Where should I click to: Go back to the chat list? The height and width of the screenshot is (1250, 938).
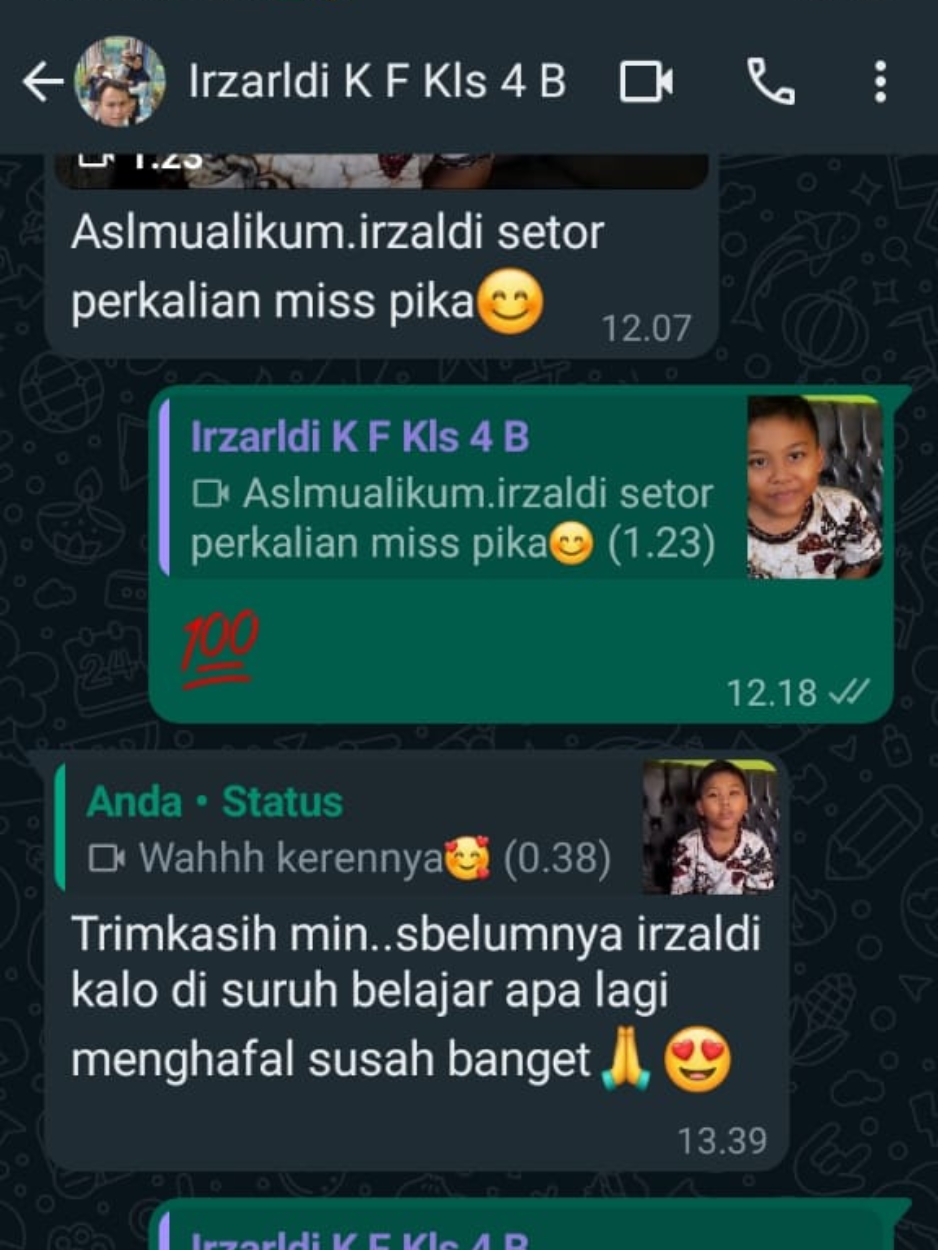[42, 83]
